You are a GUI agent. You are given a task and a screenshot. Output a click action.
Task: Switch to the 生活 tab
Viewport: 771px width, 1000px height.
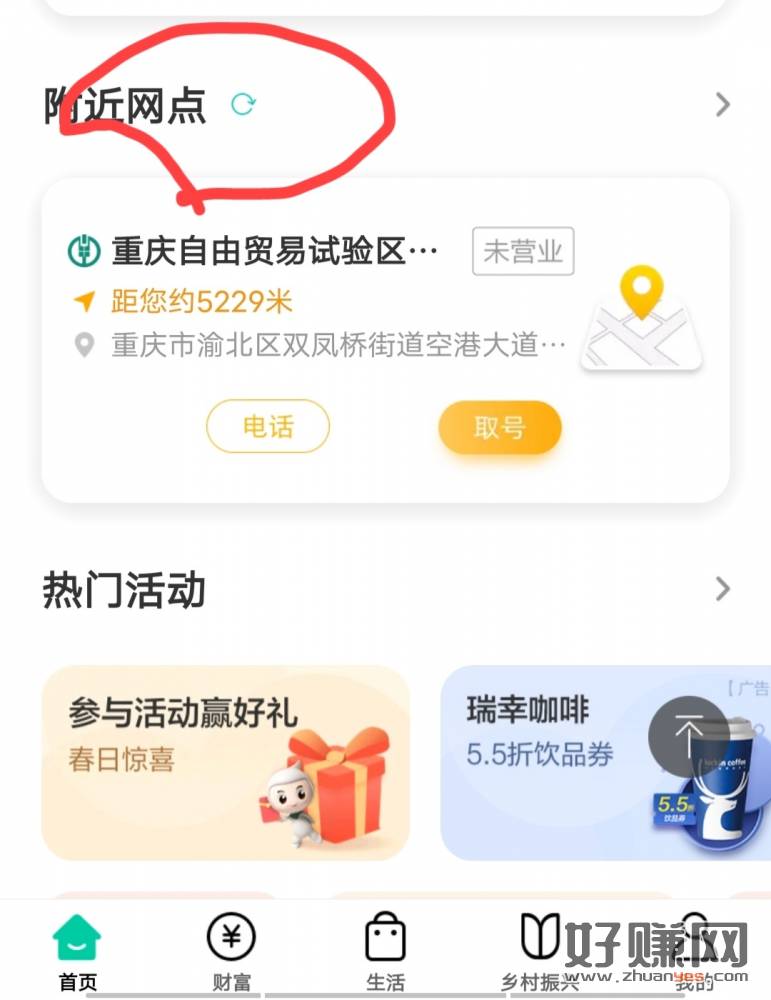(385, 952)
